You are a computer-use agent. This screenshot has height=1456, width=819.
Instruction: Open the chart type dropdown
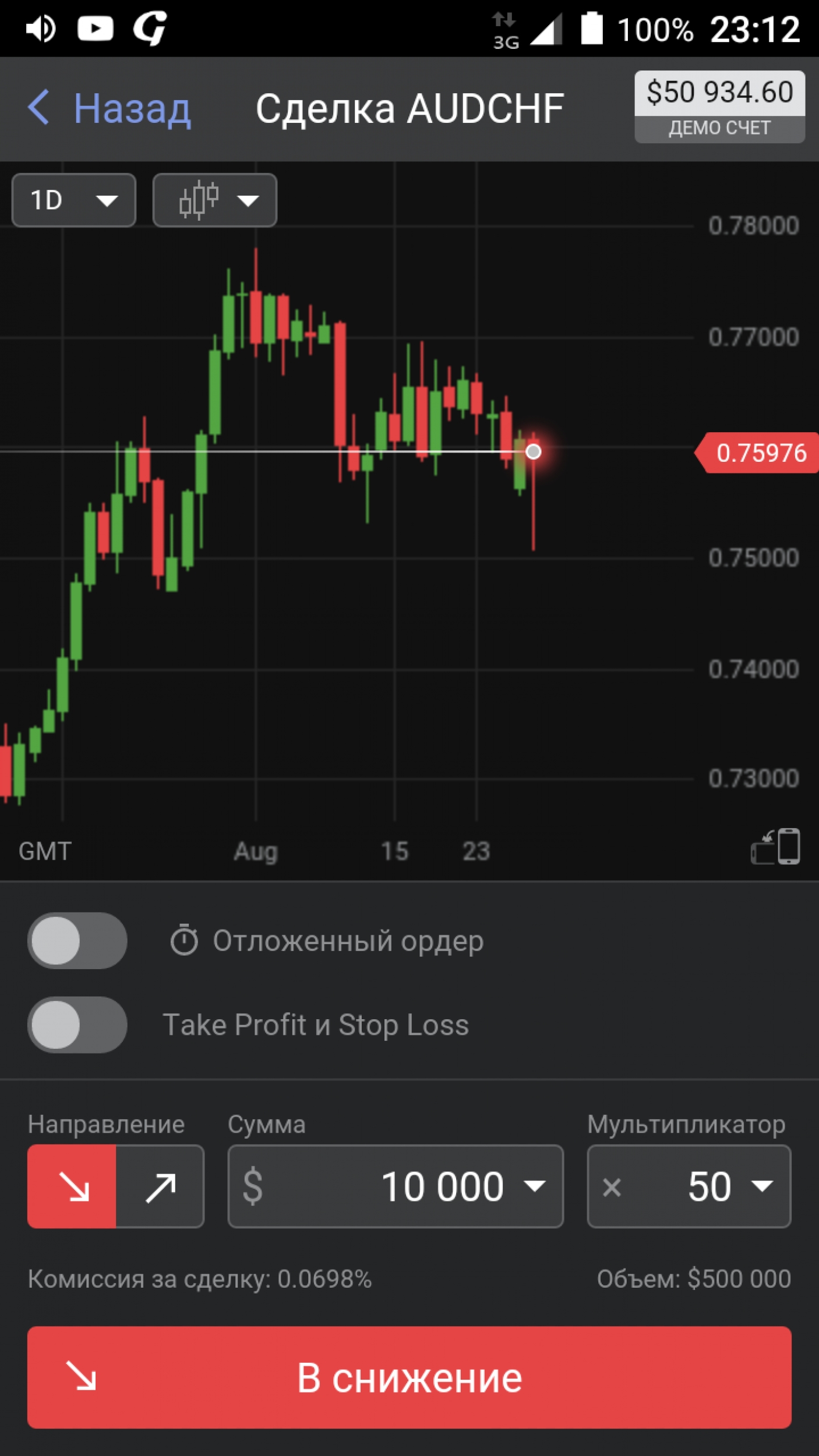pyautogui.click(x=214, y=200)
